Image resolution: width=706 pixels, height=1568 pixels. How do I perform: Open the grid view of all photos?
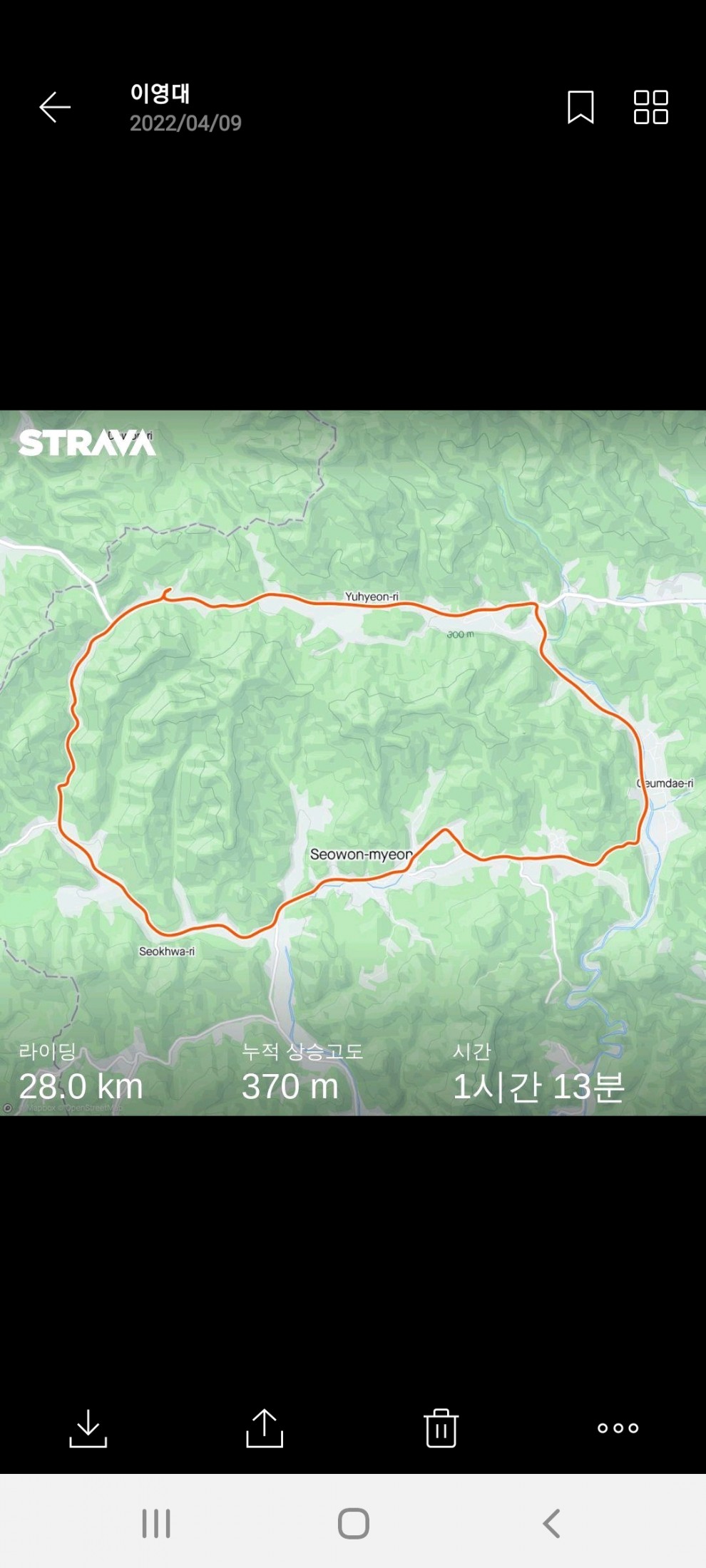point(650,108)
